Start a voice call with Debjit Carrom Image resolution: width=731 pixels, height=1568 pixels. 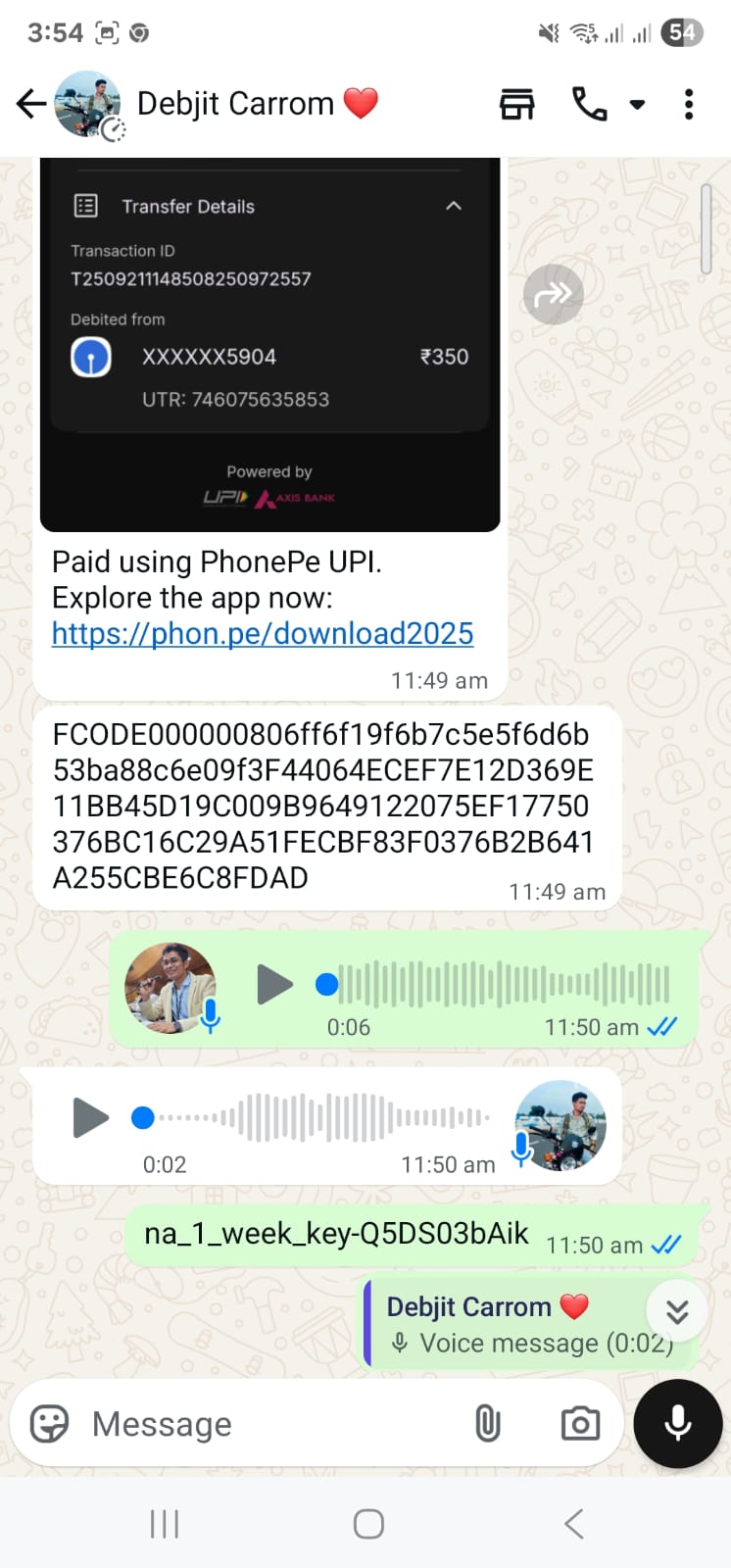[589, 104]
